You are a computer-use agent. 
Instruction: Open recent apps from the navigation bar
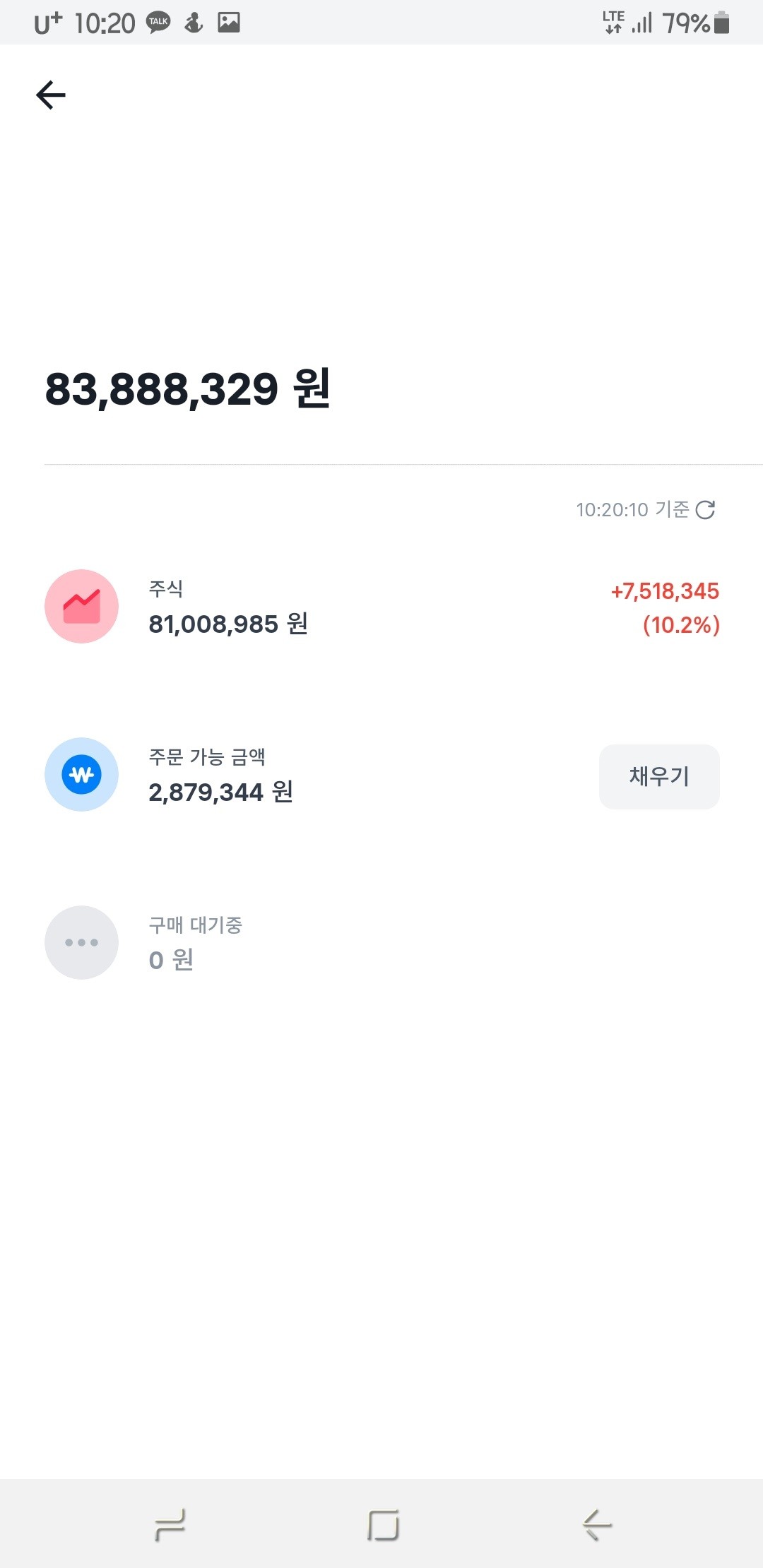(x=170, y=1525)
